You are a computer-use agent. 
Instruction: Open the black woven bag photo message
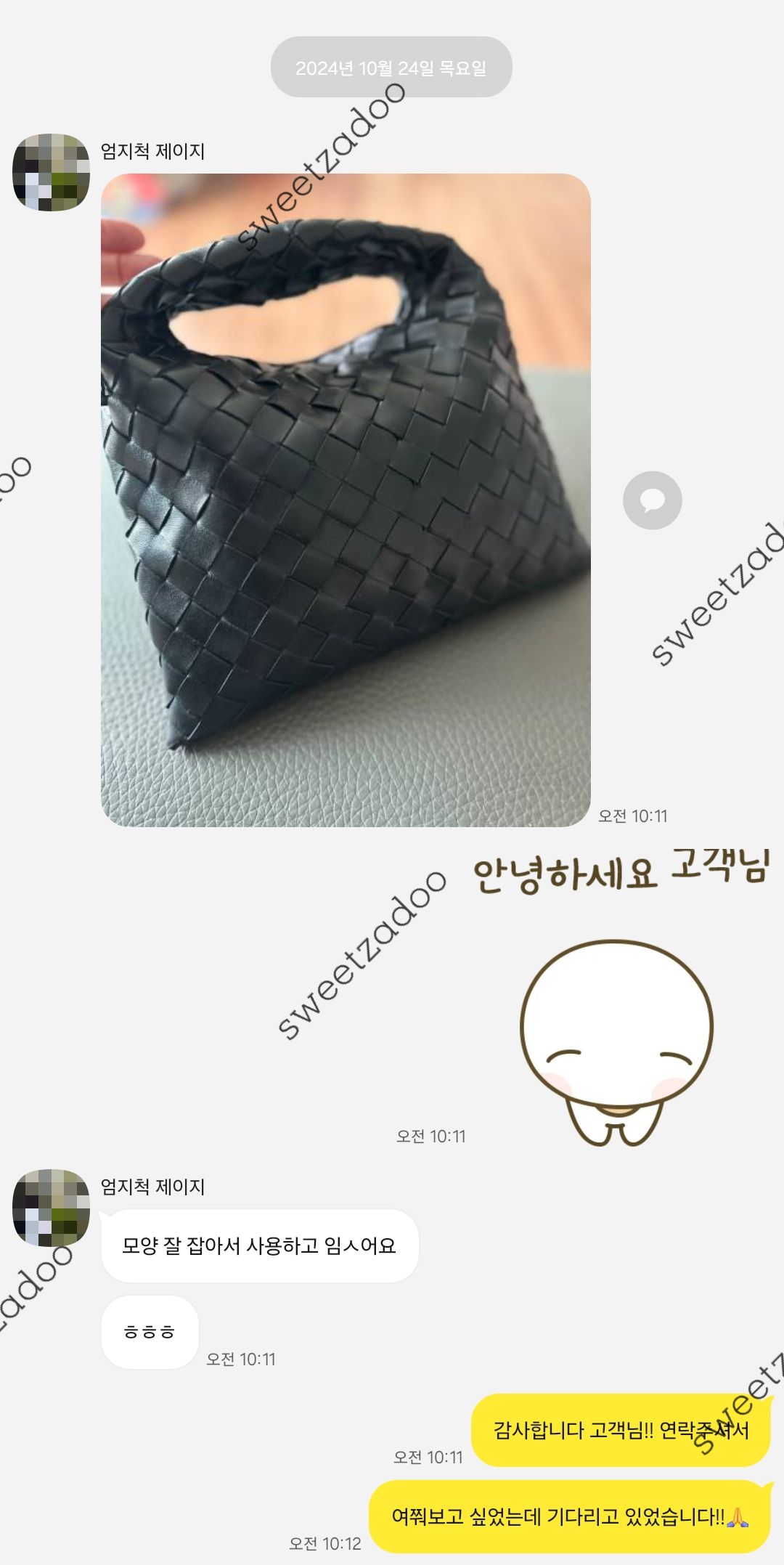pos(346,500)
